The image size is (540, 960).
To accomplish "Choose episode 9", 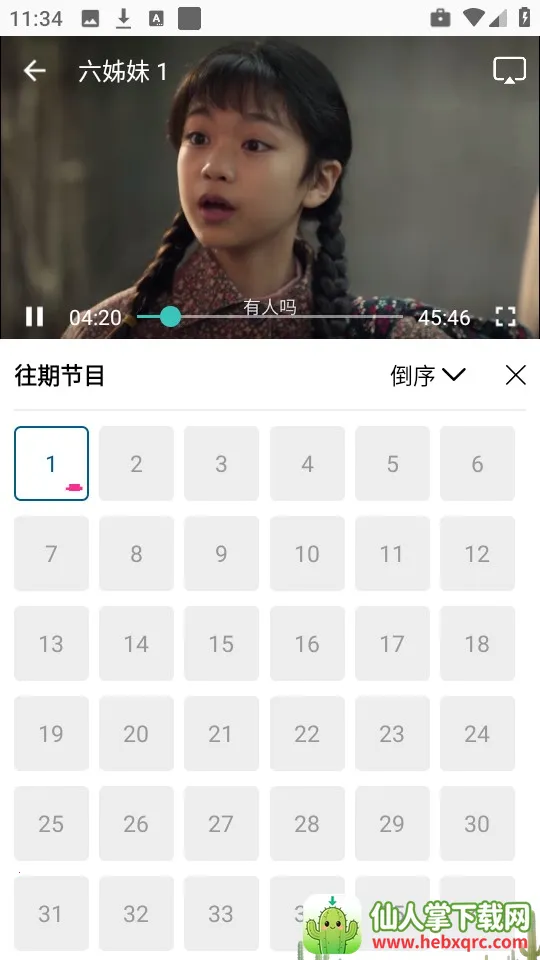I will tap(222, 553).
